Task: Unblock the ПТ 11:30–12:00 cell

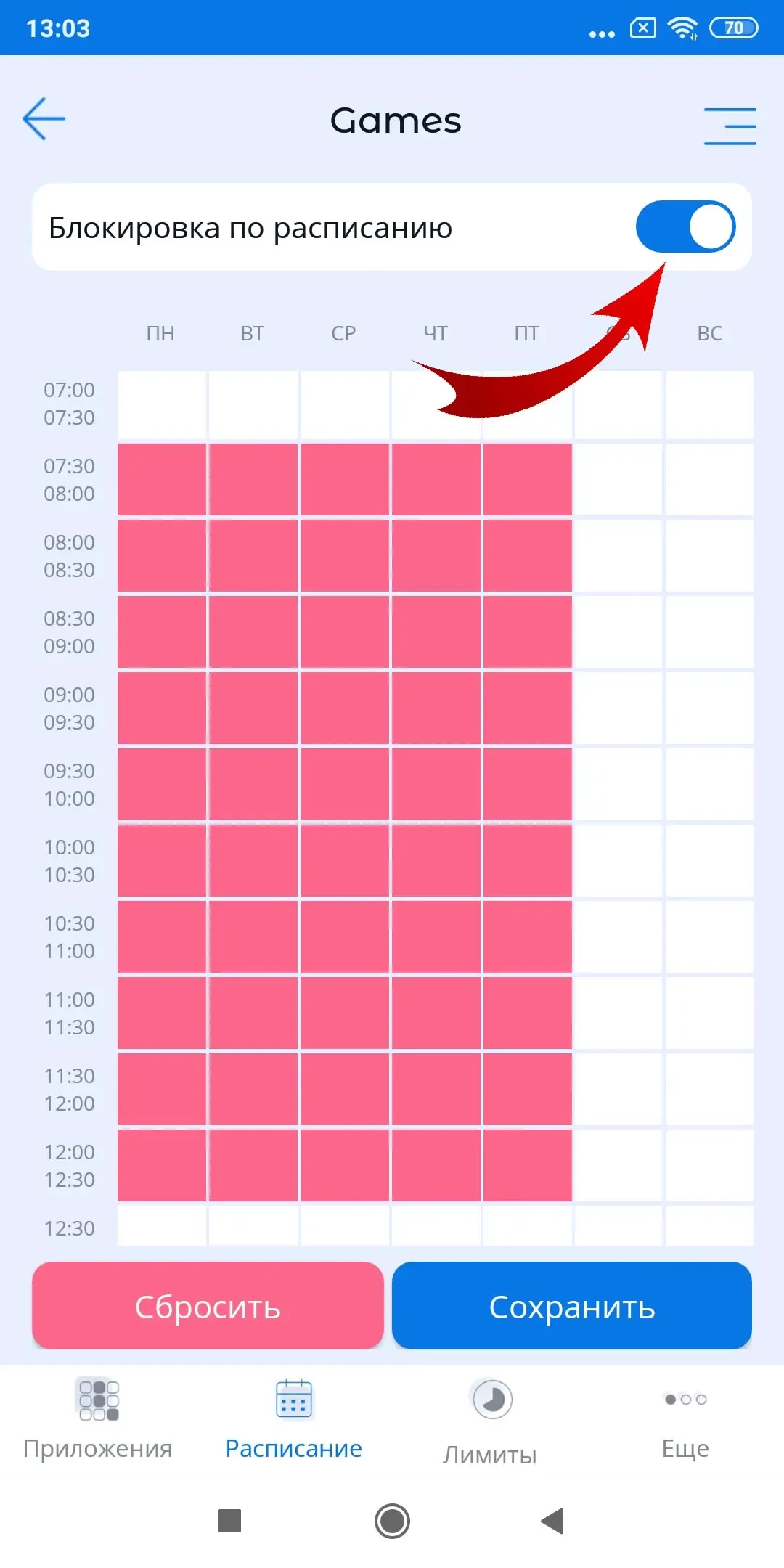Action: [527, 1089]
